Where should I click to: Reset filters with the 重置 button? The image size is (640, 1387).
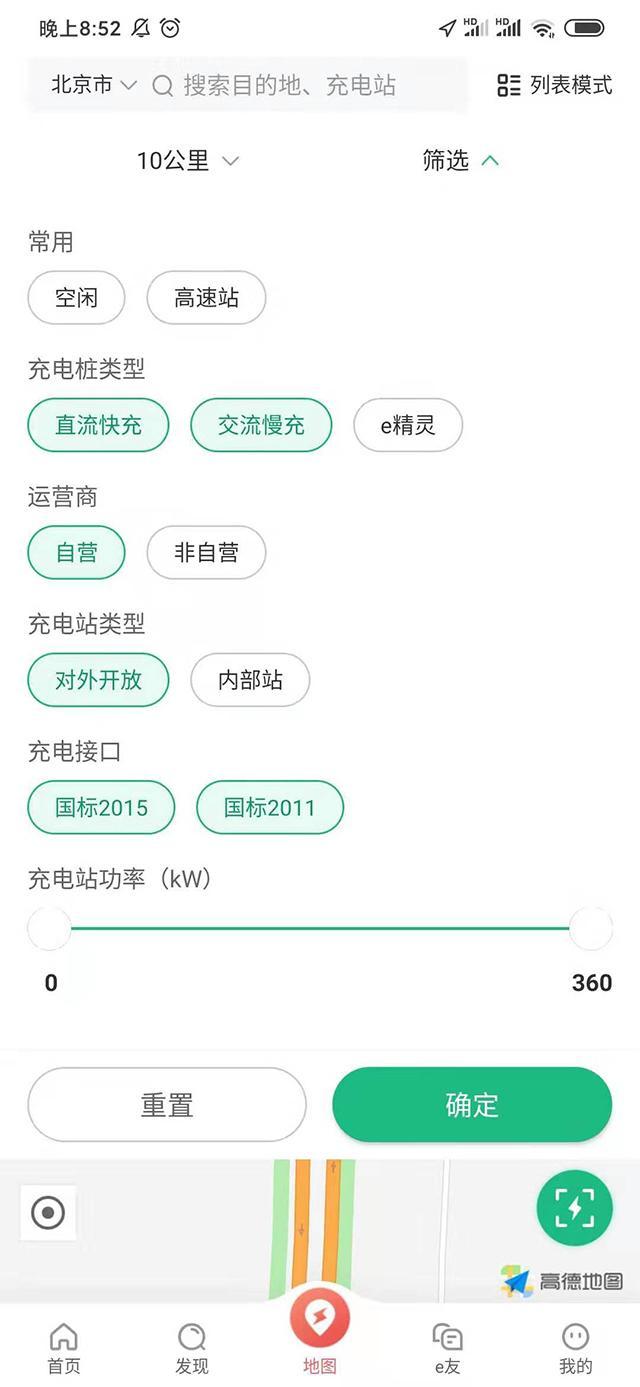(167, 1105)
